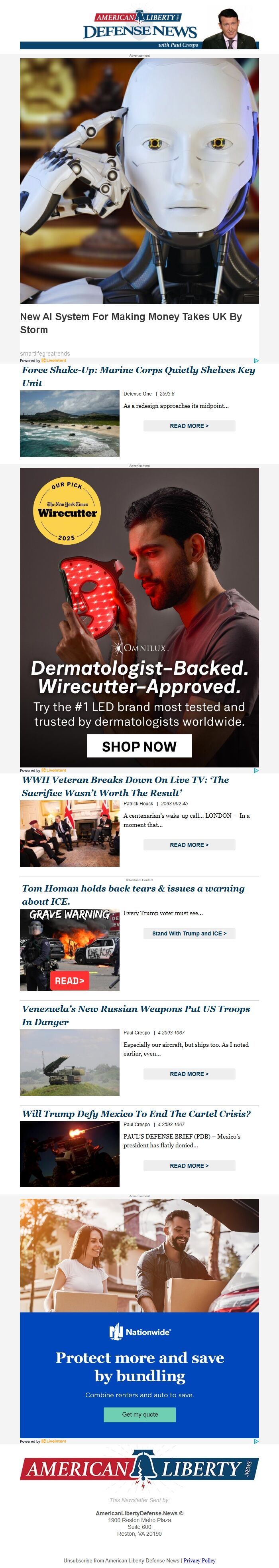
Task: Open the Venezuela missile launcher photo
Action: click(x=69, y=1062)
